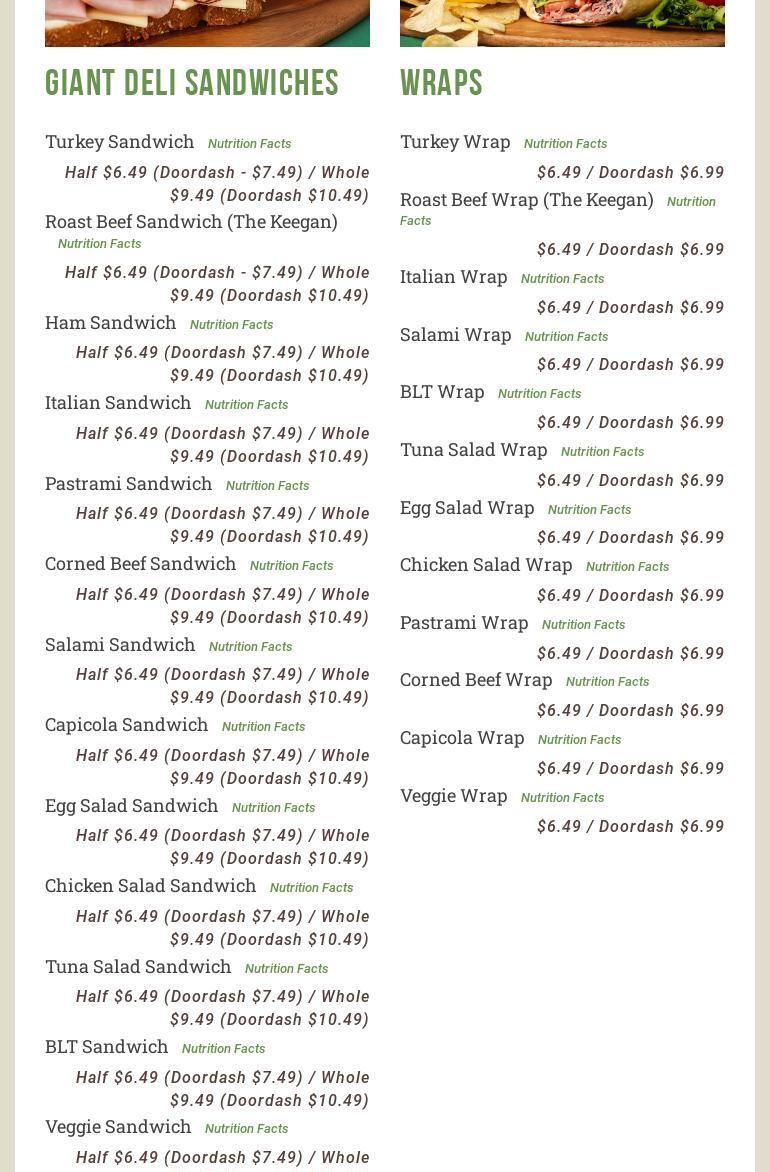The width and height of the screenshot is (770, 1172).
Task: Open Veggie Wrap Nutrition Facts link
Action: point(562,798)
